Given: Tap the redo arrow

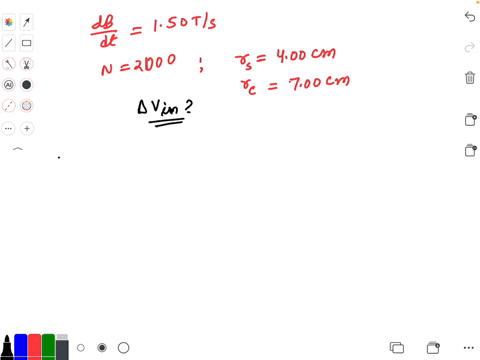Looking at the screenshot, I should click(470, 47).
